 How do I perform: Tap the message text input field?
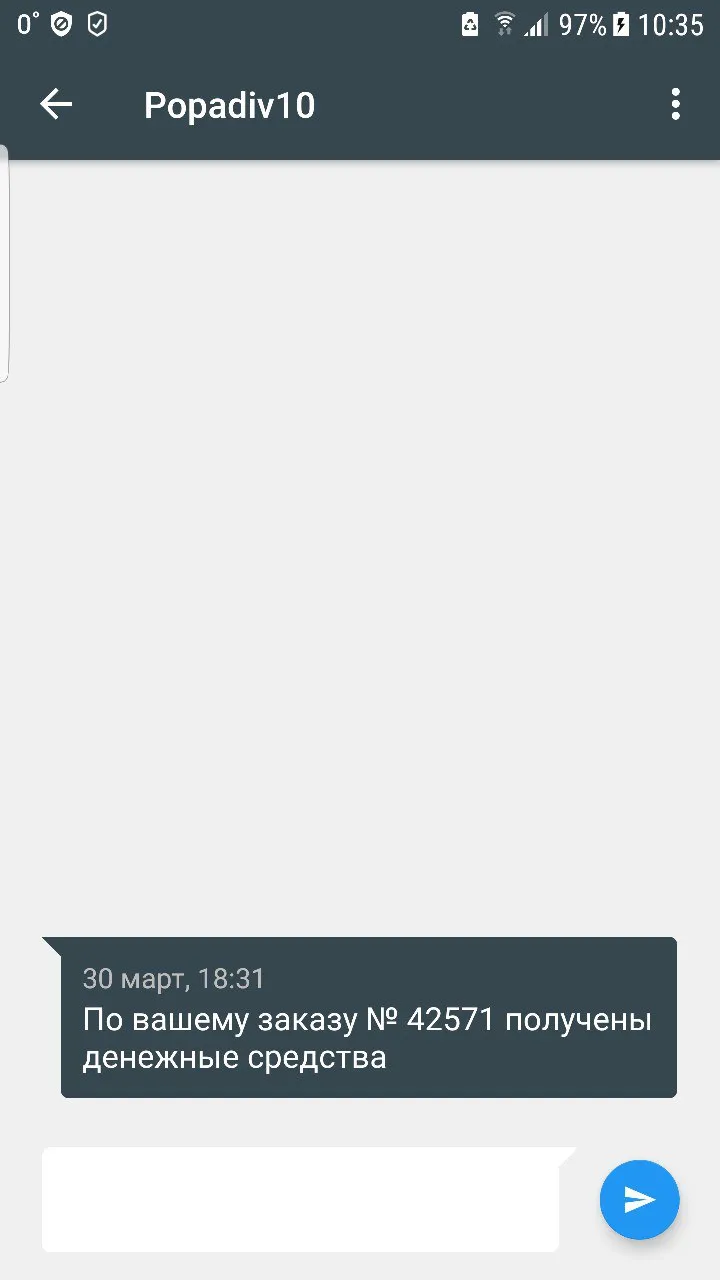(x=300, y=1199)
